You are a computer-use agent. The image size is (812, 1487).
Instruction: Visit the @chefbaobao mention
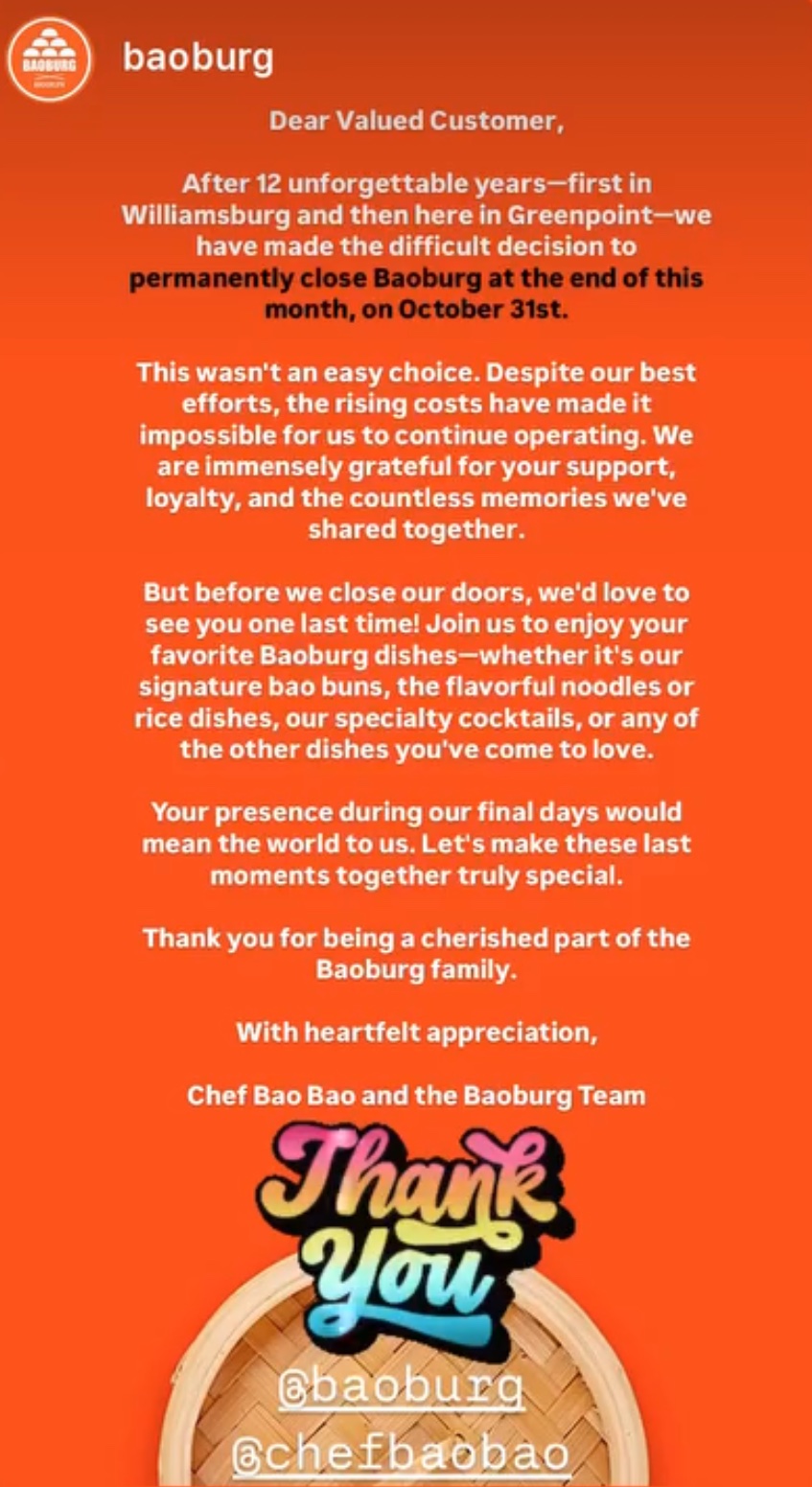pos(401,1453)
